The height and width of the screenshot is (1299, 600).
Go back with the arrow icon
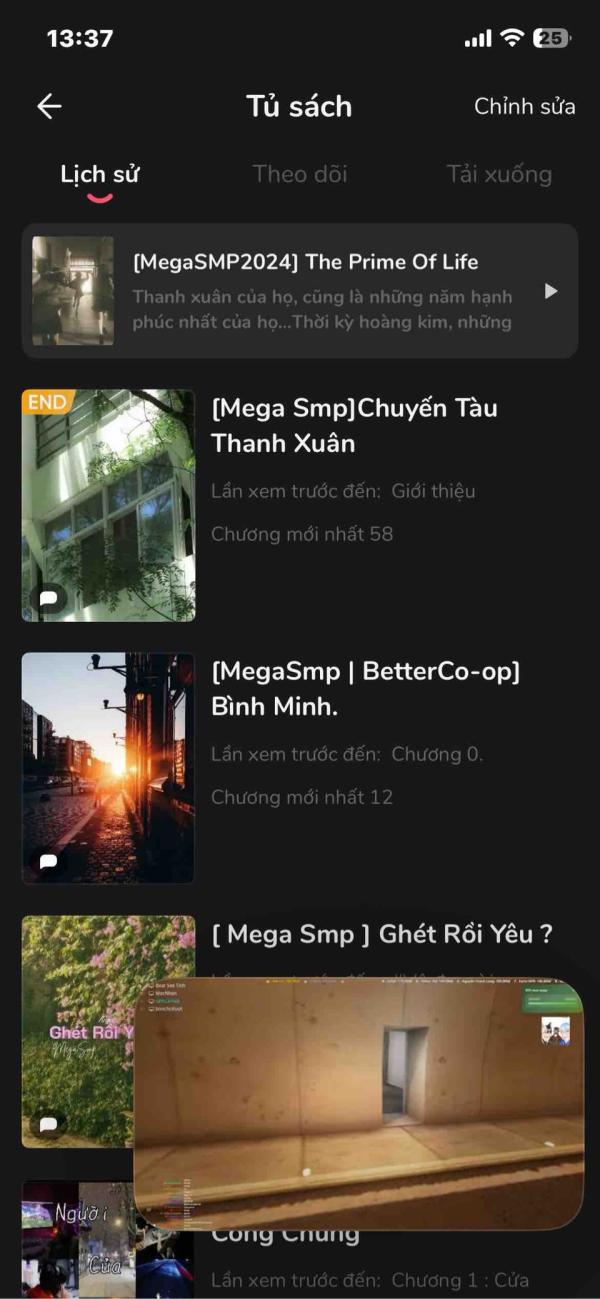[49, 106]
